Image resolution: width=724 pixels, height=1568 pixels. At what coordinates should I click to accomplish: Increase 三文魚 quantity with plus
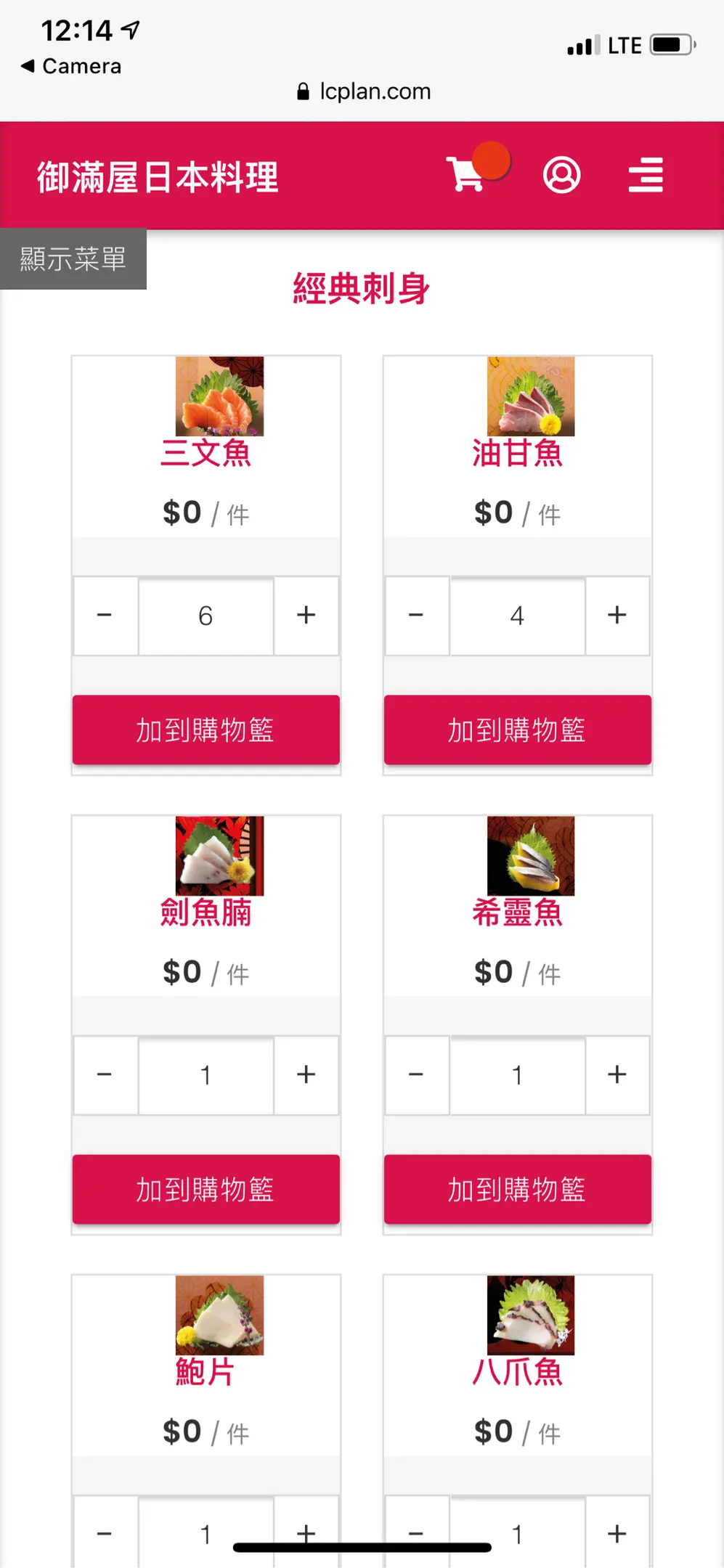click(306, 616)
